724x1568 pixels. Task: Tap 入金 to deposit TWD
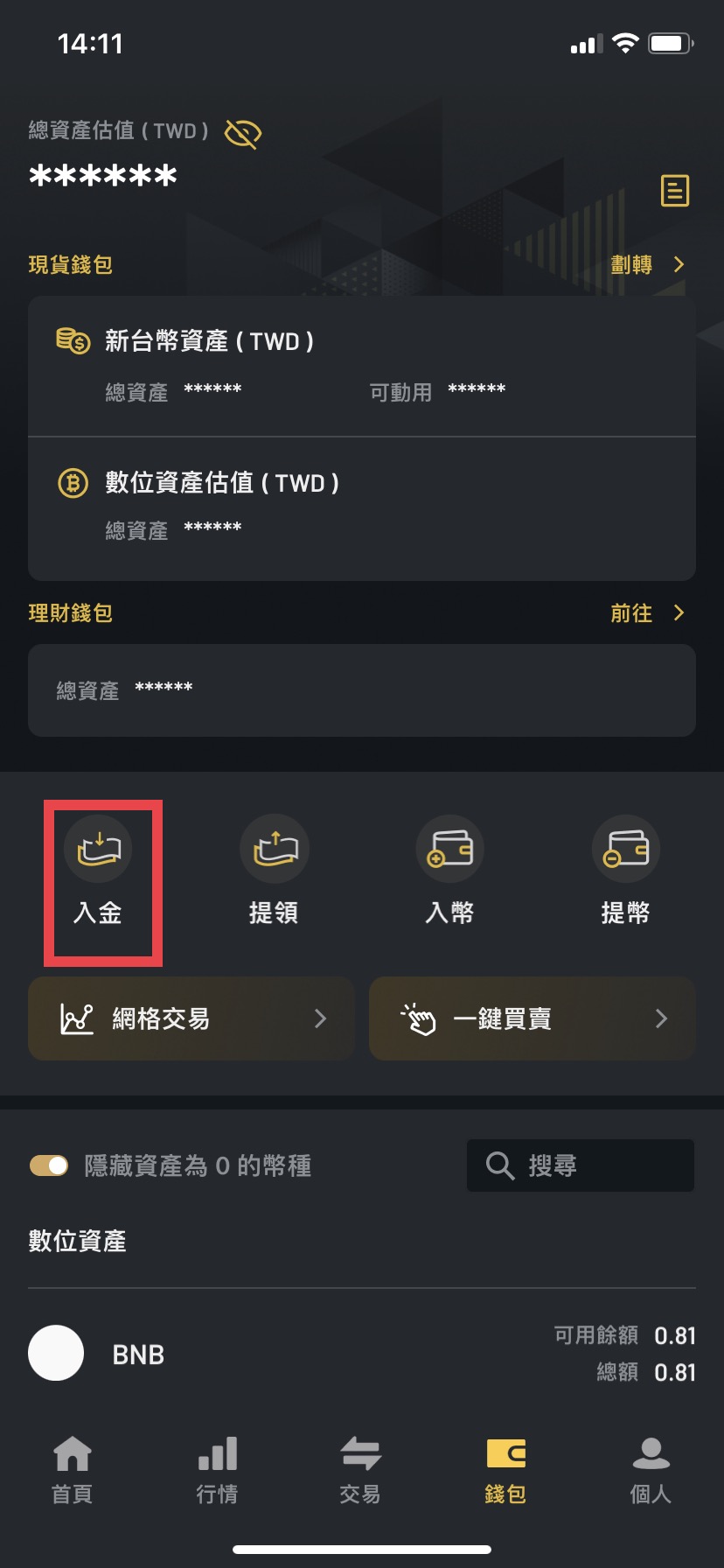pos(98,871)
